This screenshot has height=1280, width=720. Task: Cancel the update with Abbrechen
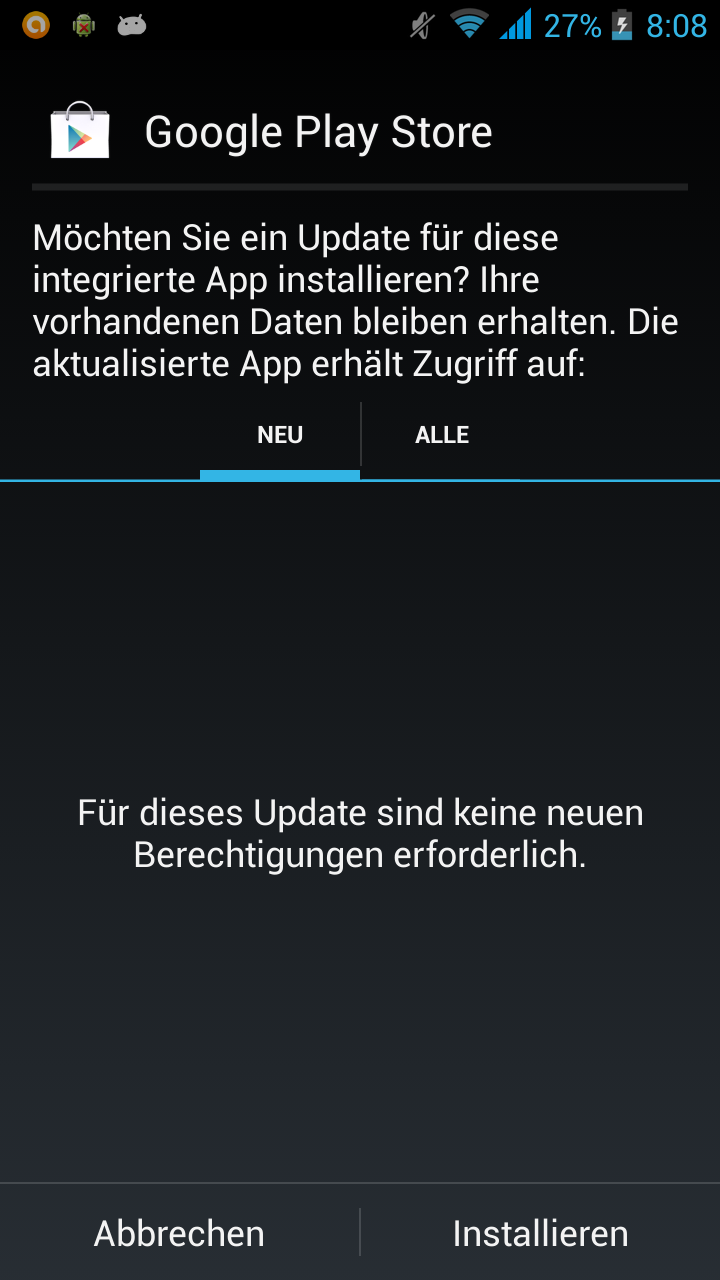pos(179,1233)
